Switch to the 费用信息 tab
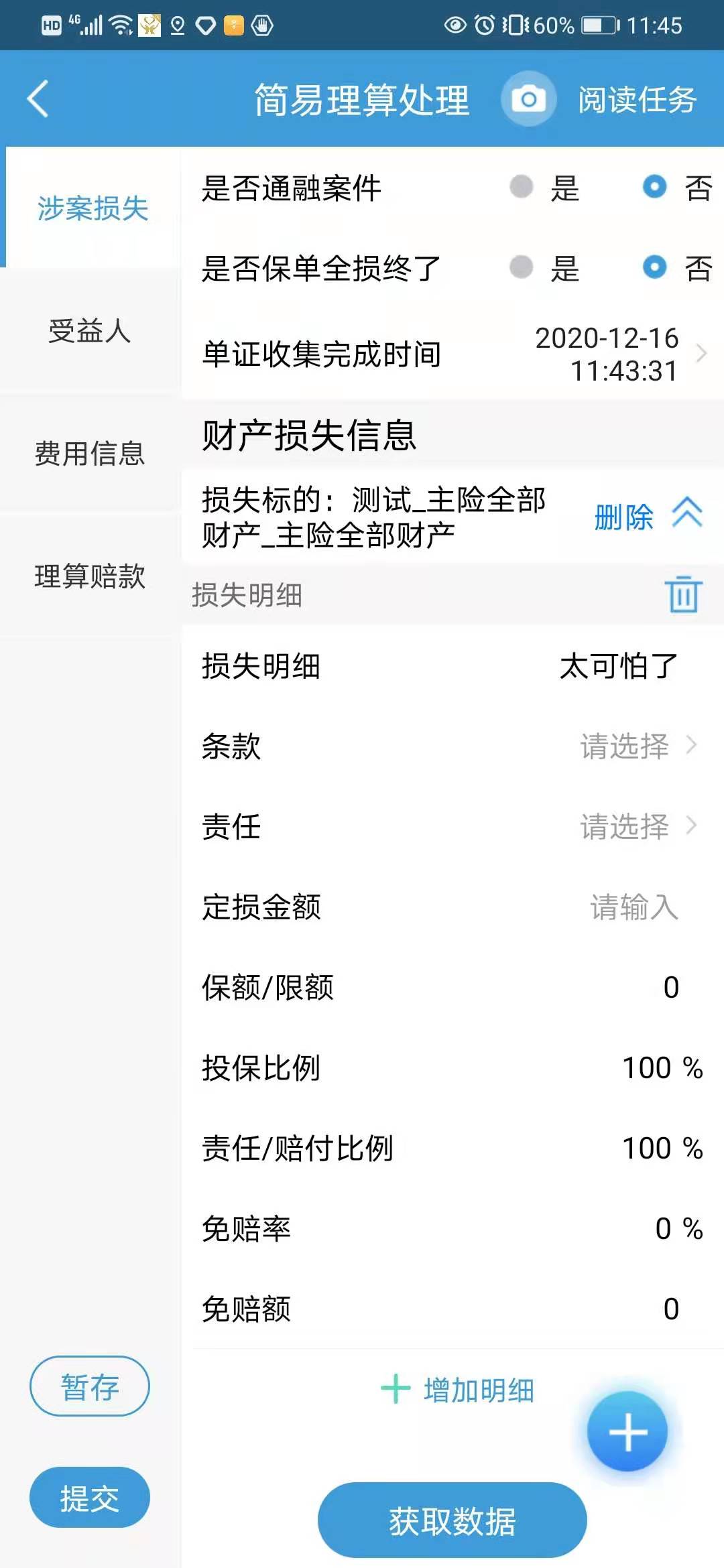Screen dimensions: 724x1568 coord(90,453)
